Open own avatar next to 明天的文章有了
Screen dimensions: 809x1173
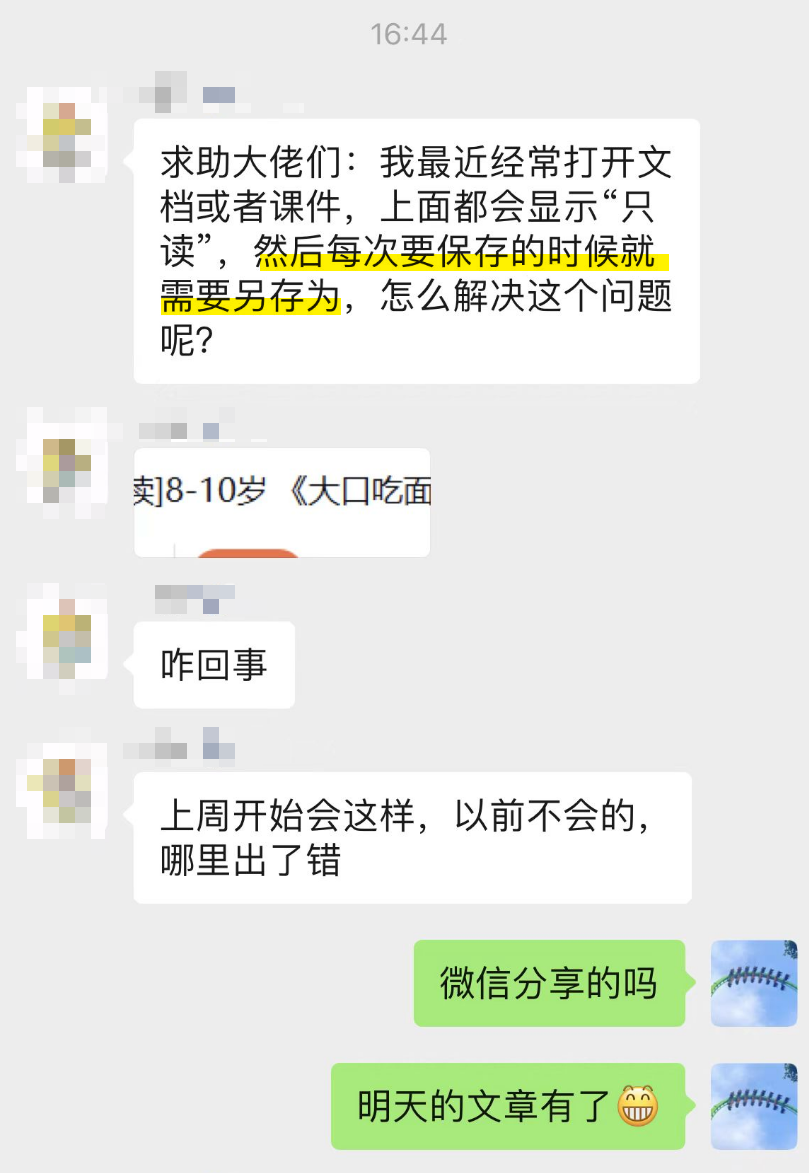click(x=753, y=1106)
